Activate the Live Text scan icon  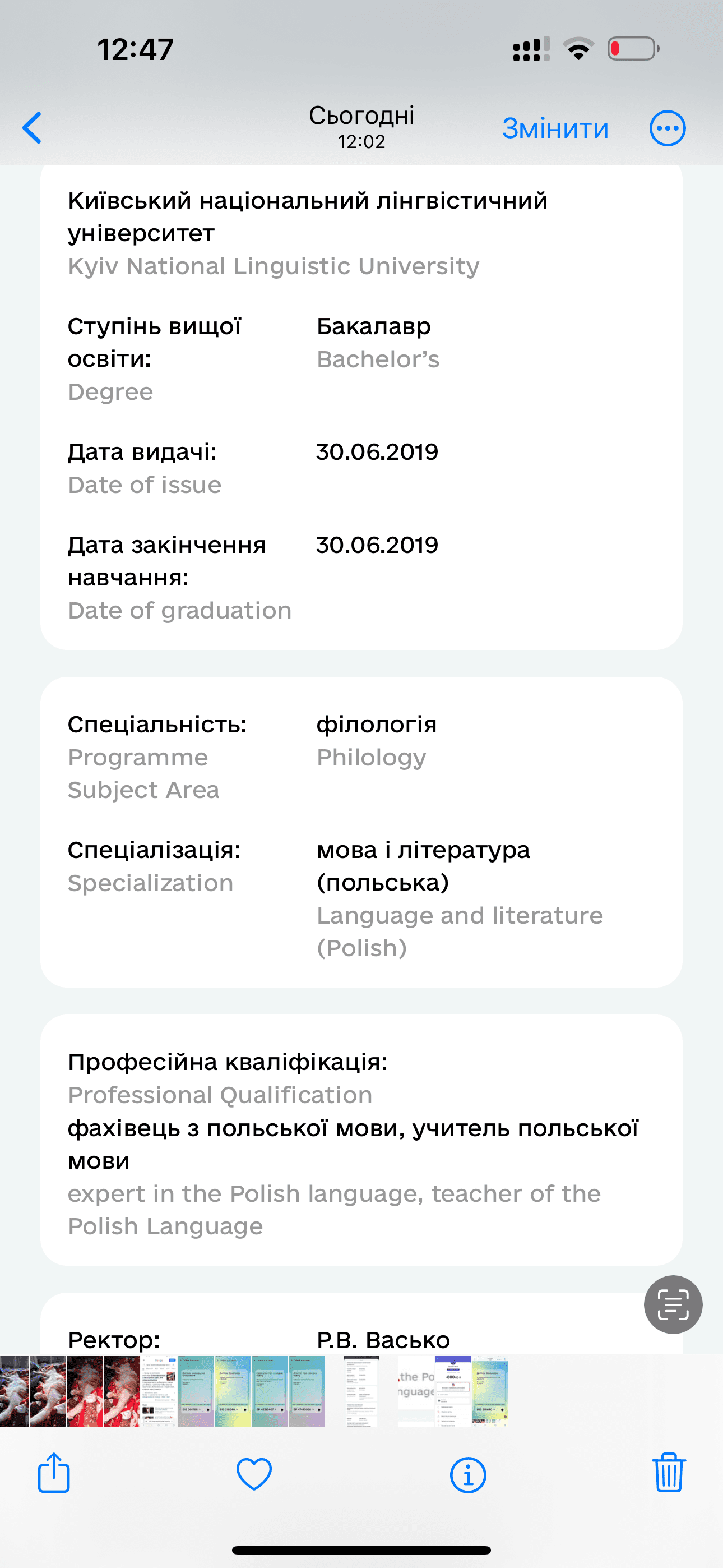pos(673,1304)
